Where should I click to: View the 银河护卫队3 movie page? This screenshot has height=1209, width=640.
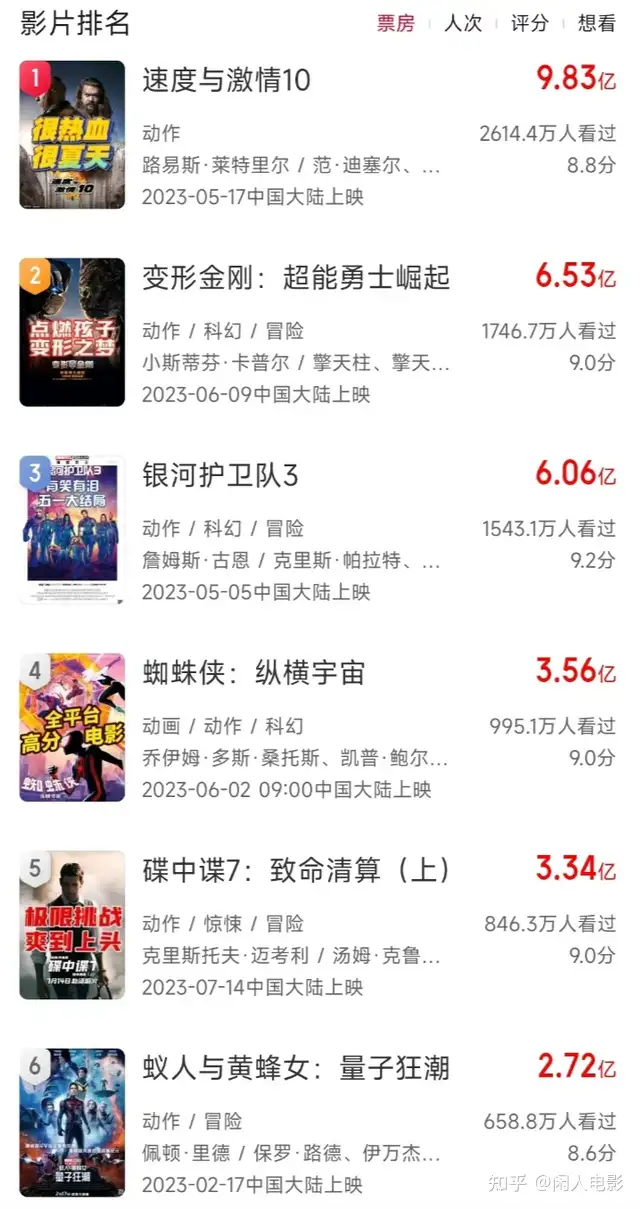tap(318, 530)
